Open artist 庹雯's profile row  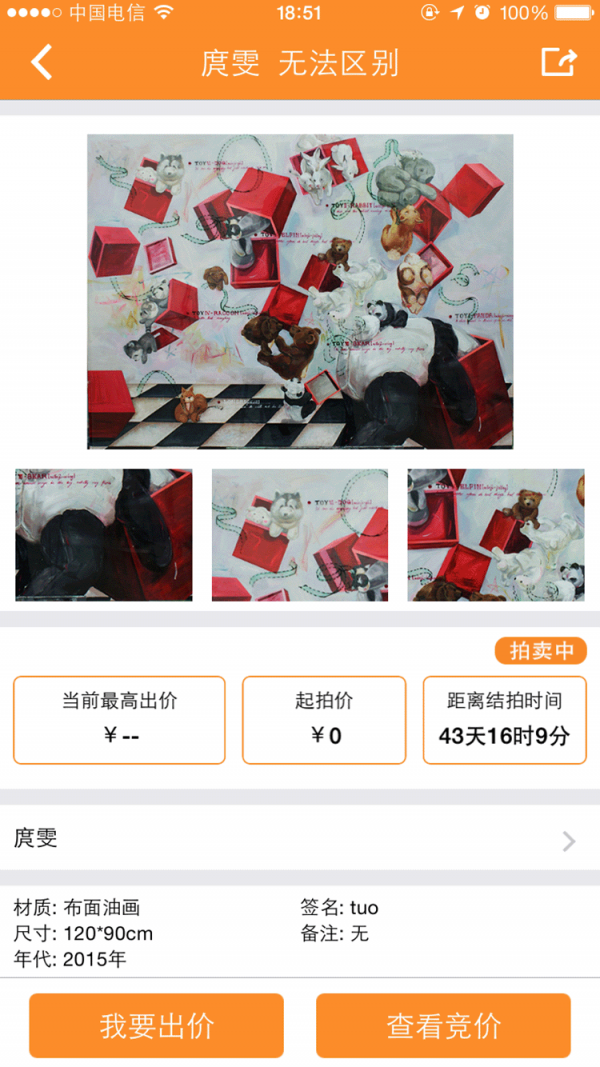pos(300,839)
